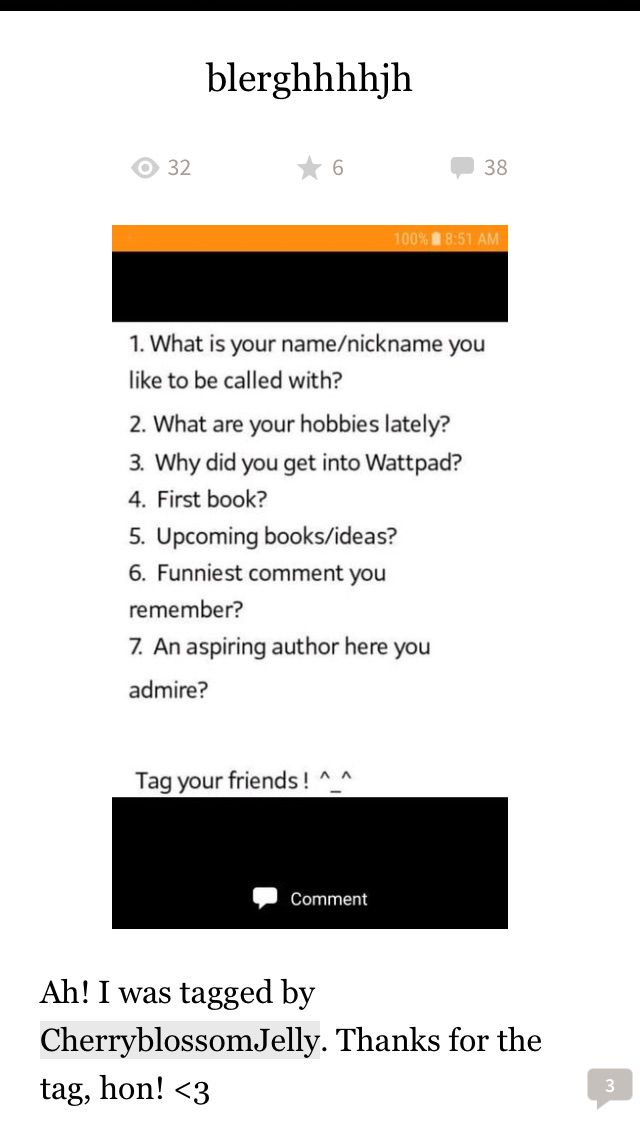Open CherryblossomJelly's profile mention link

(x=180, y=1040)
